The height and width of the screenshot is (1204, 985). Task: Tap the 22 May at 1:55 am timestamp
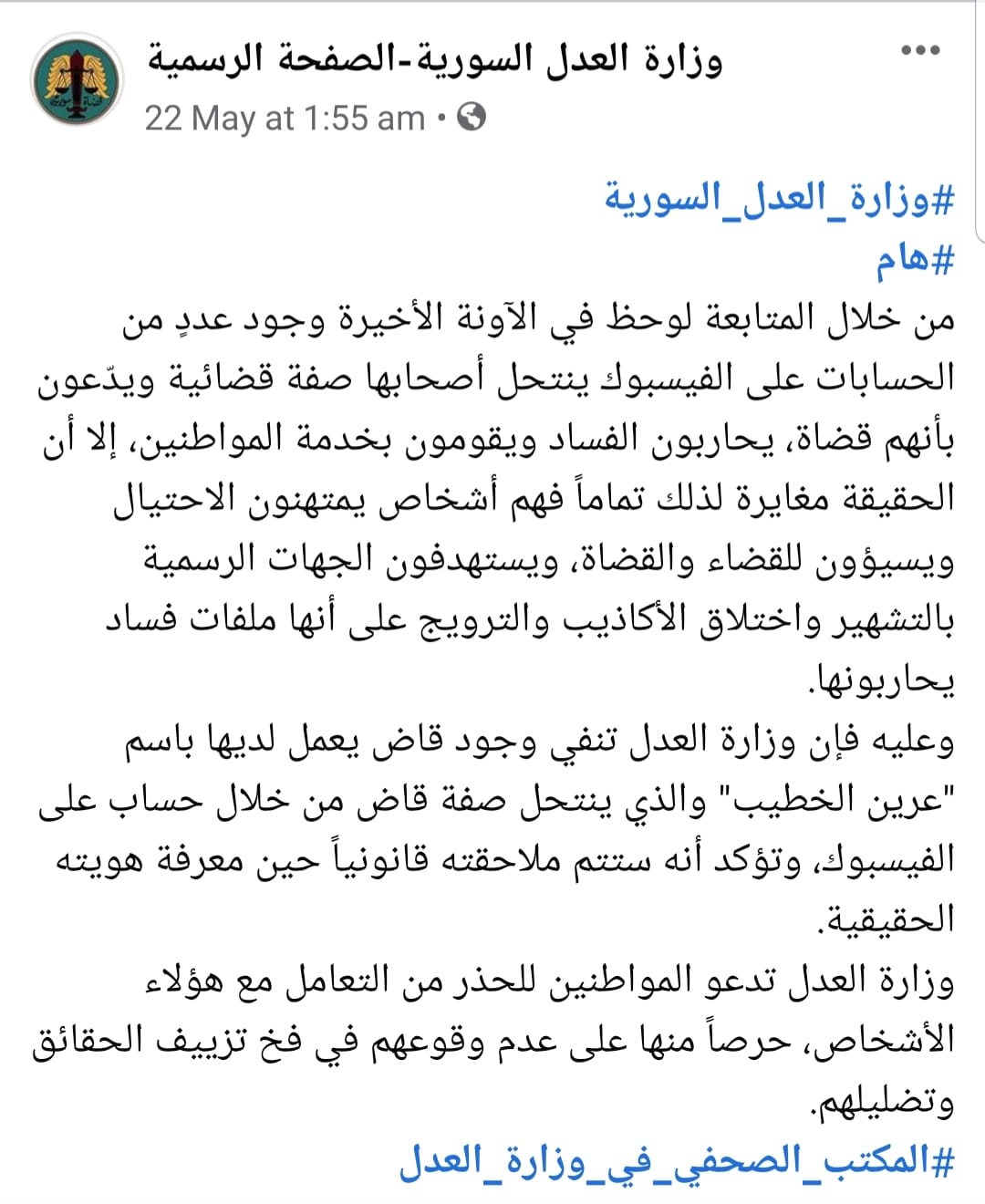point(285,118)
